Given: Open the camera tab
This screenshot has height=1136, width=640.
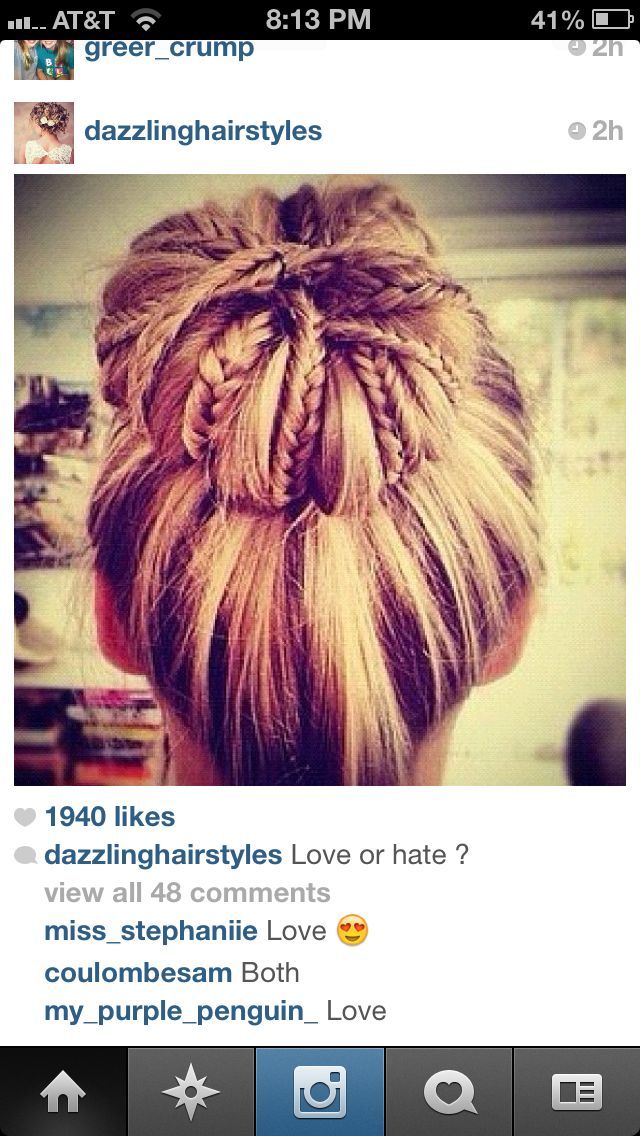Looking at the screenshot, I should [320, 1092].
